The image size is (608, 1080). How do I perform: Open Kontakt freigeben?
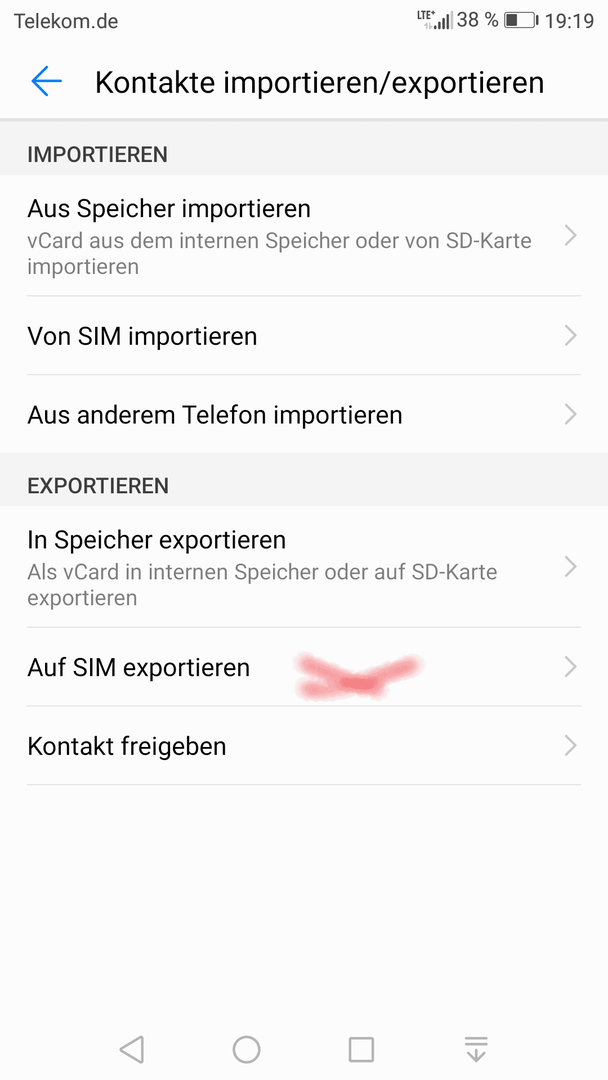(x=304, y=746)
